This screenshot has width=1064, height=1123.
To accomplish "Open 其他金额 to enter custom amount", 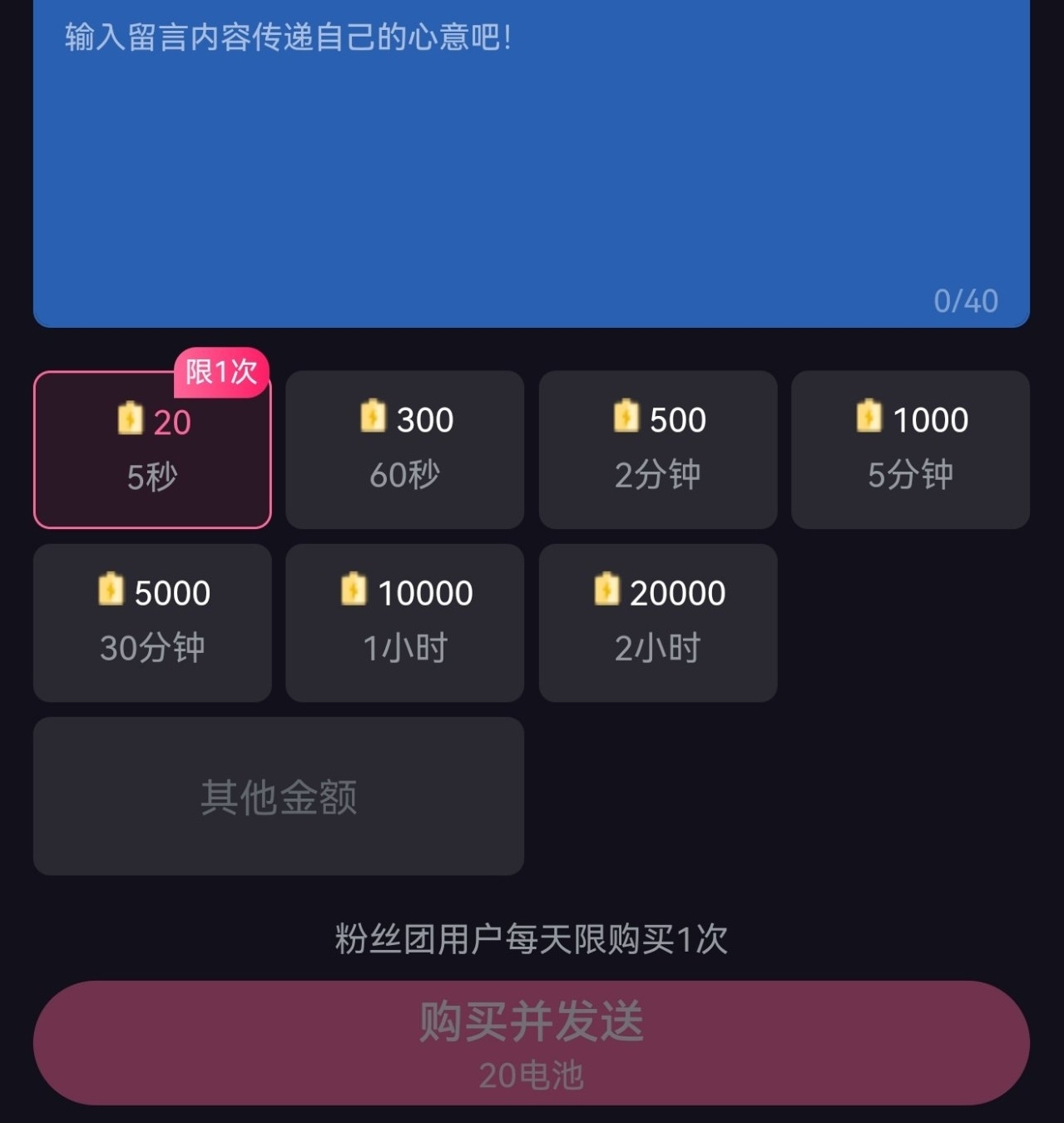I will 279,796.
